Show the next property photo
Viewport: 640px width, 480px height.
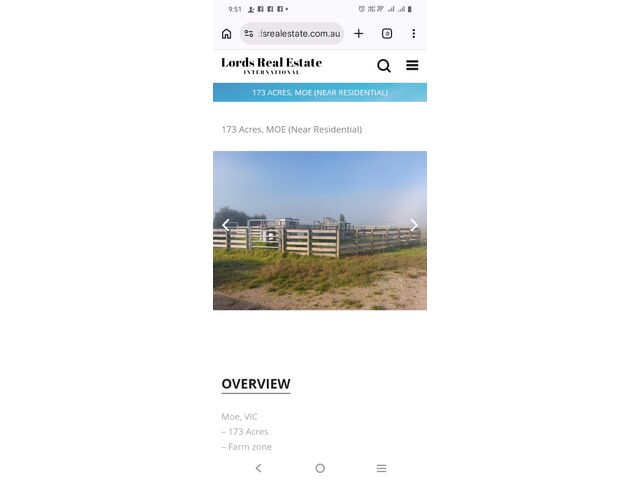coord(414,224)
